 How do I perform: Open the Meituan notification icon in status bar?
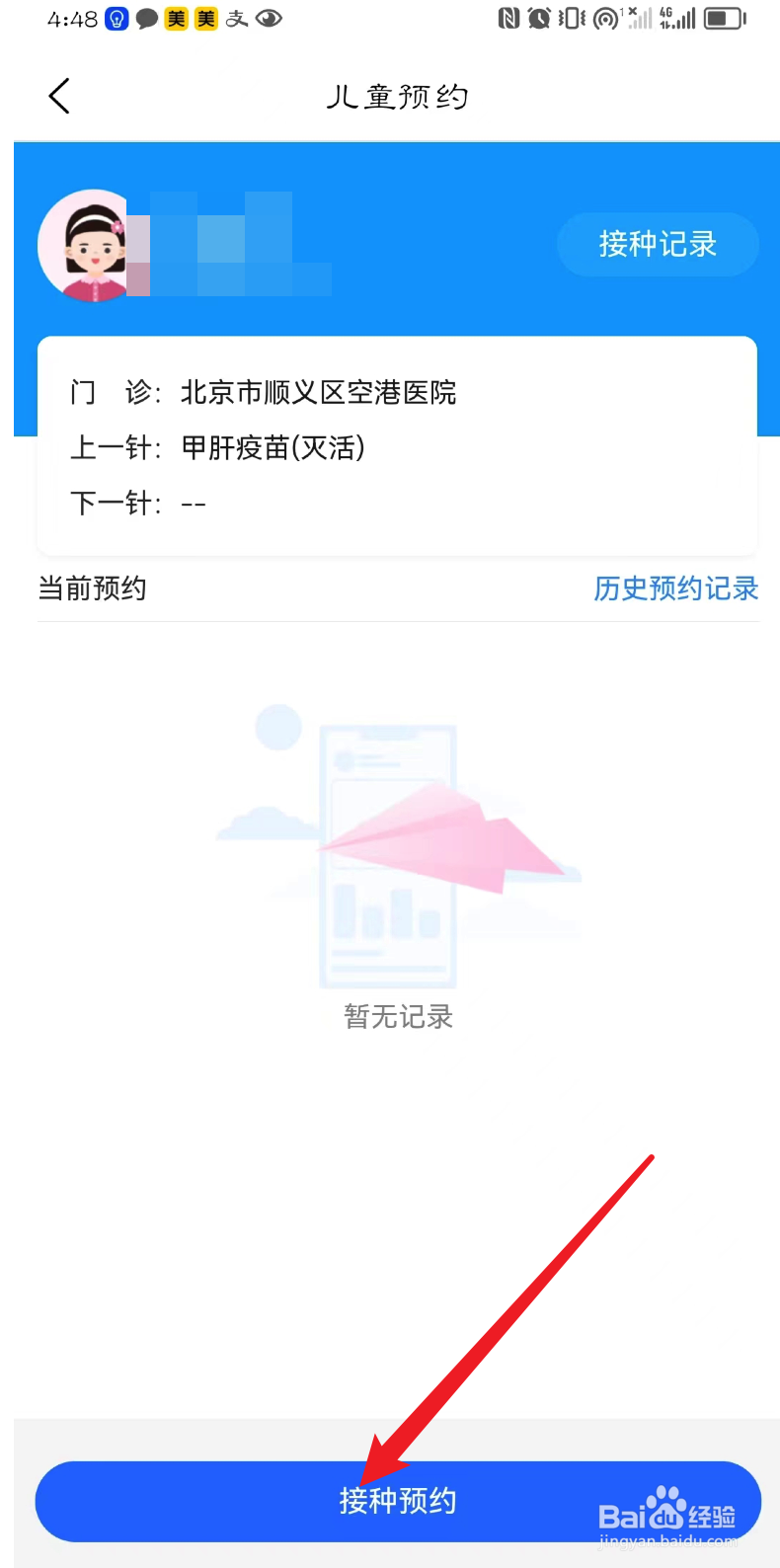178,19
